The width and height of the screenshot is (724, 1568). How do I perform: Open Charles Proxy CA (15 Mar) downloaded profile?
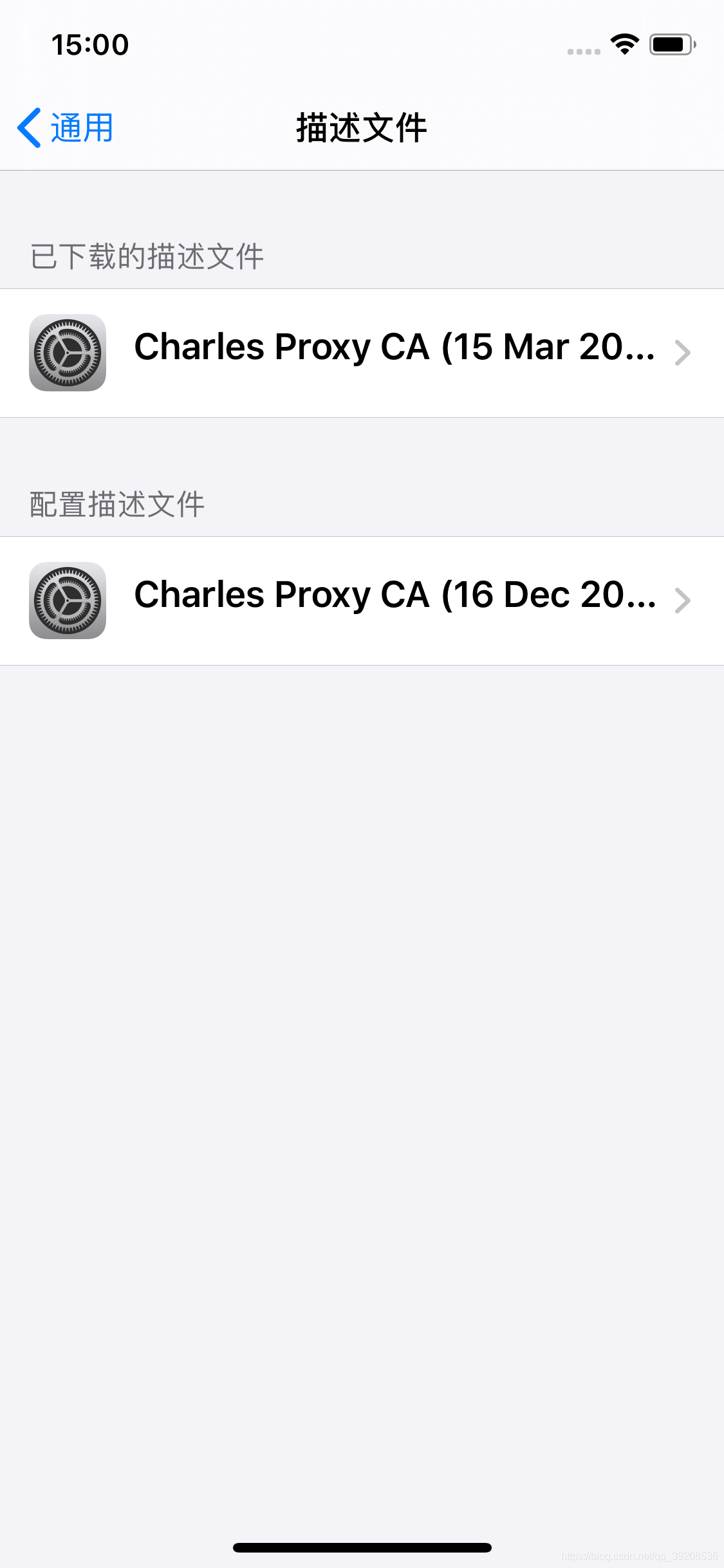362,352
